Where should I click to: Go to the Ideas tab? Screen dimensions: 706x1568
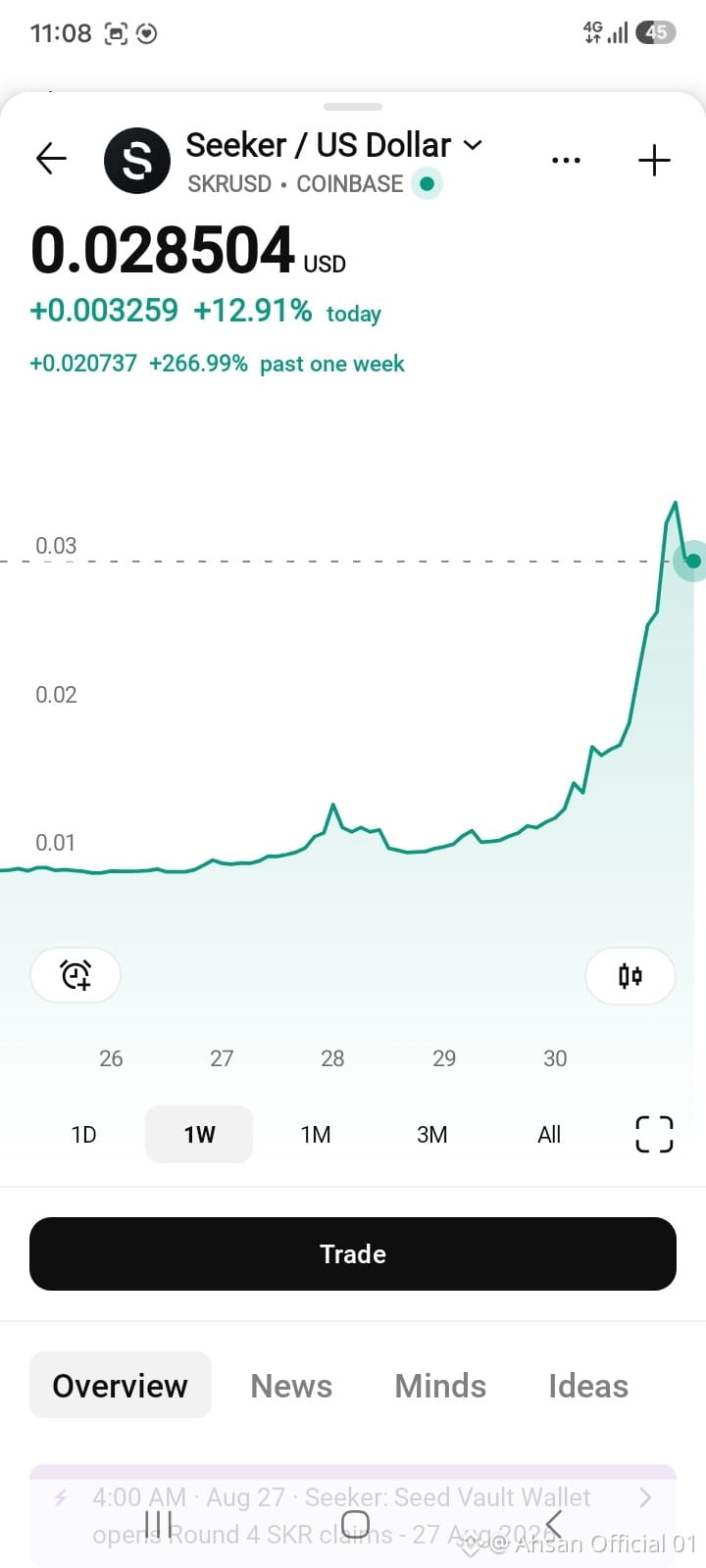(588, 1386)
